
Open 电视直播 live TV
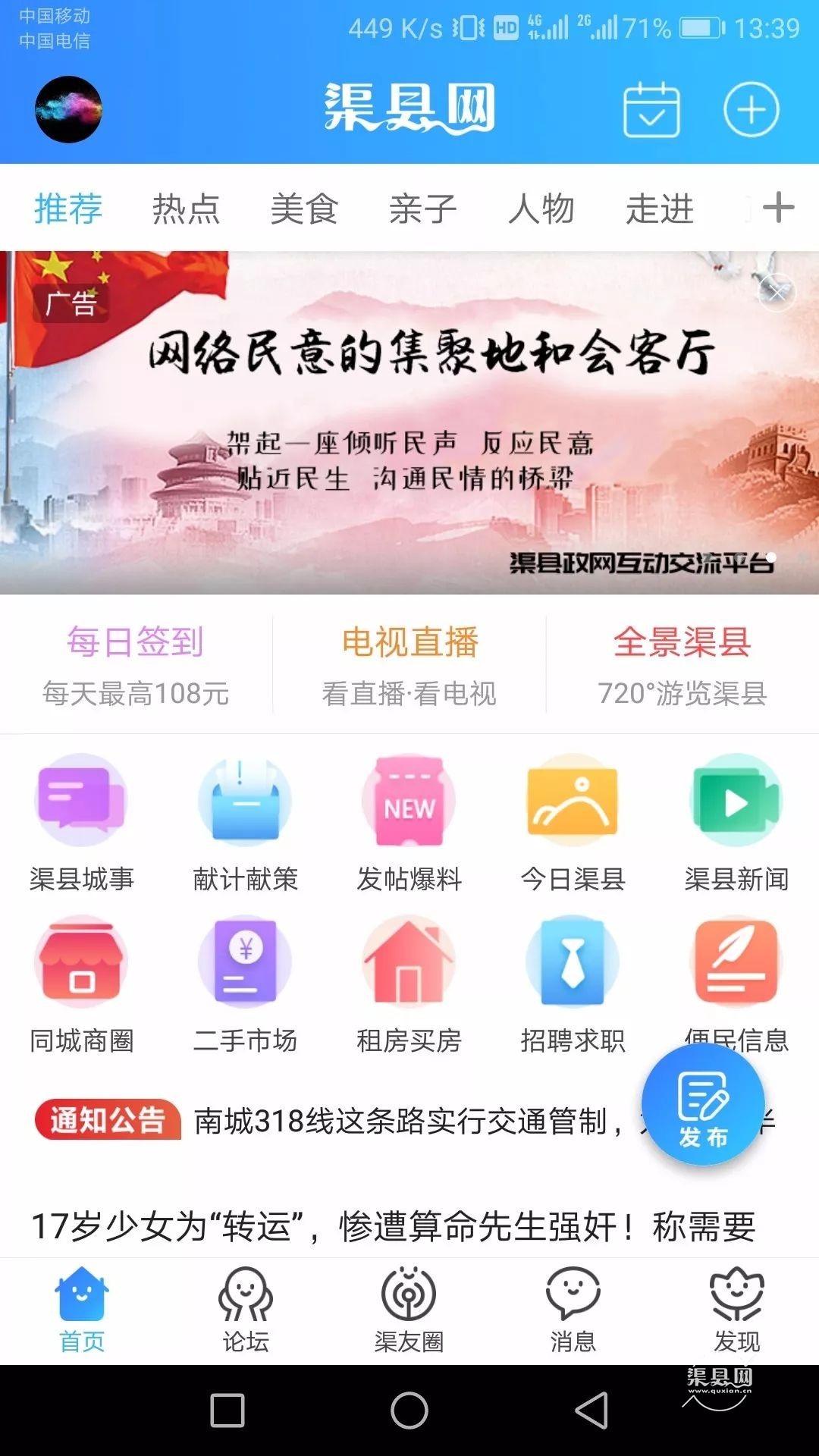[x=409, y=664]
